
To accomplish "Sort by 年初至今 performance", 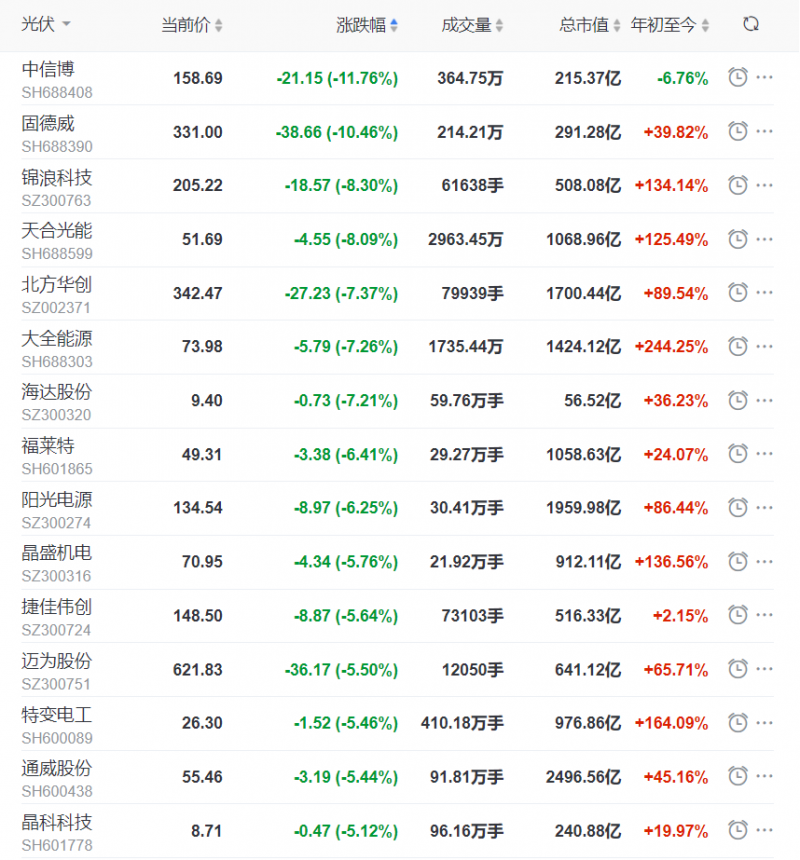I will click(x=670, y=25).
